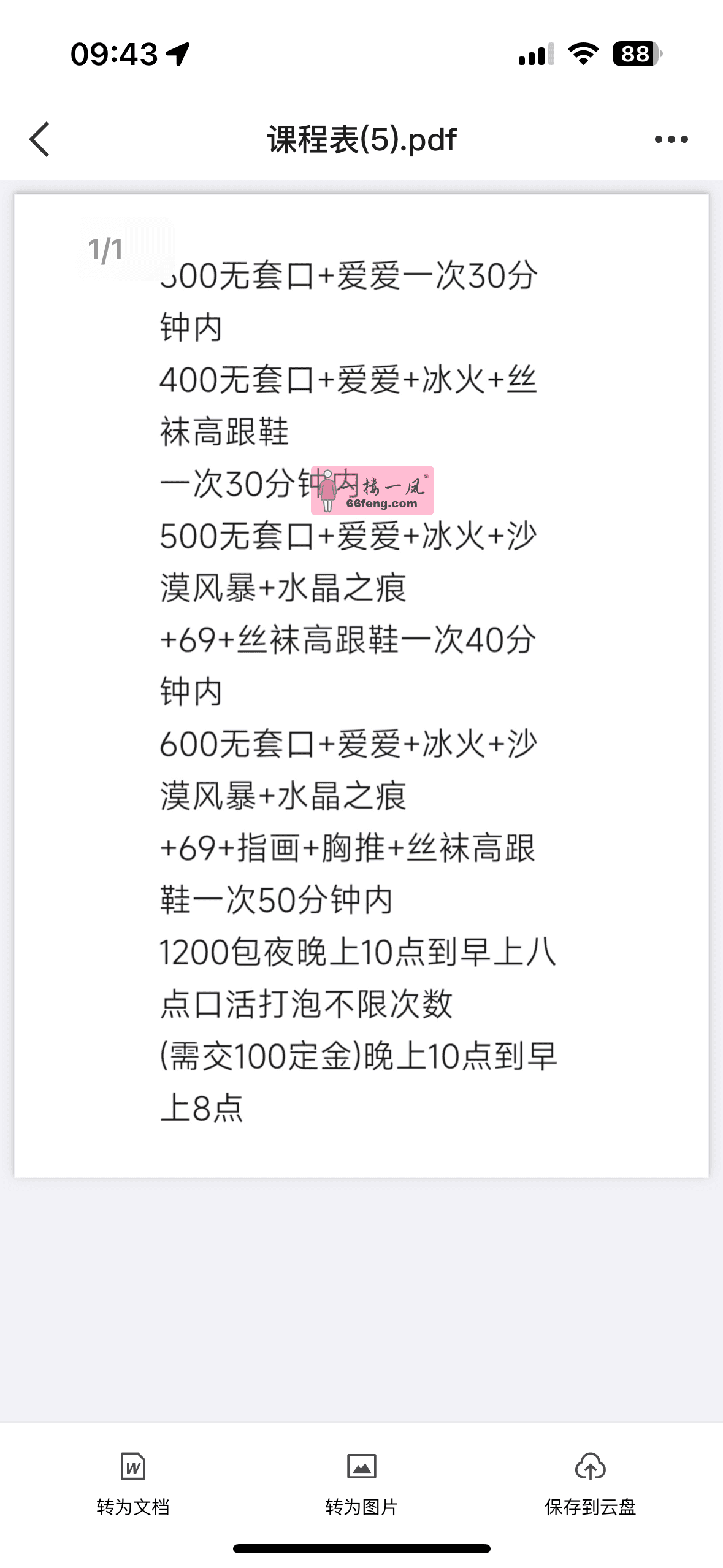The image size is (723, 1568).
Task: Go back using the top-left arrow
Action: point(40,139)
